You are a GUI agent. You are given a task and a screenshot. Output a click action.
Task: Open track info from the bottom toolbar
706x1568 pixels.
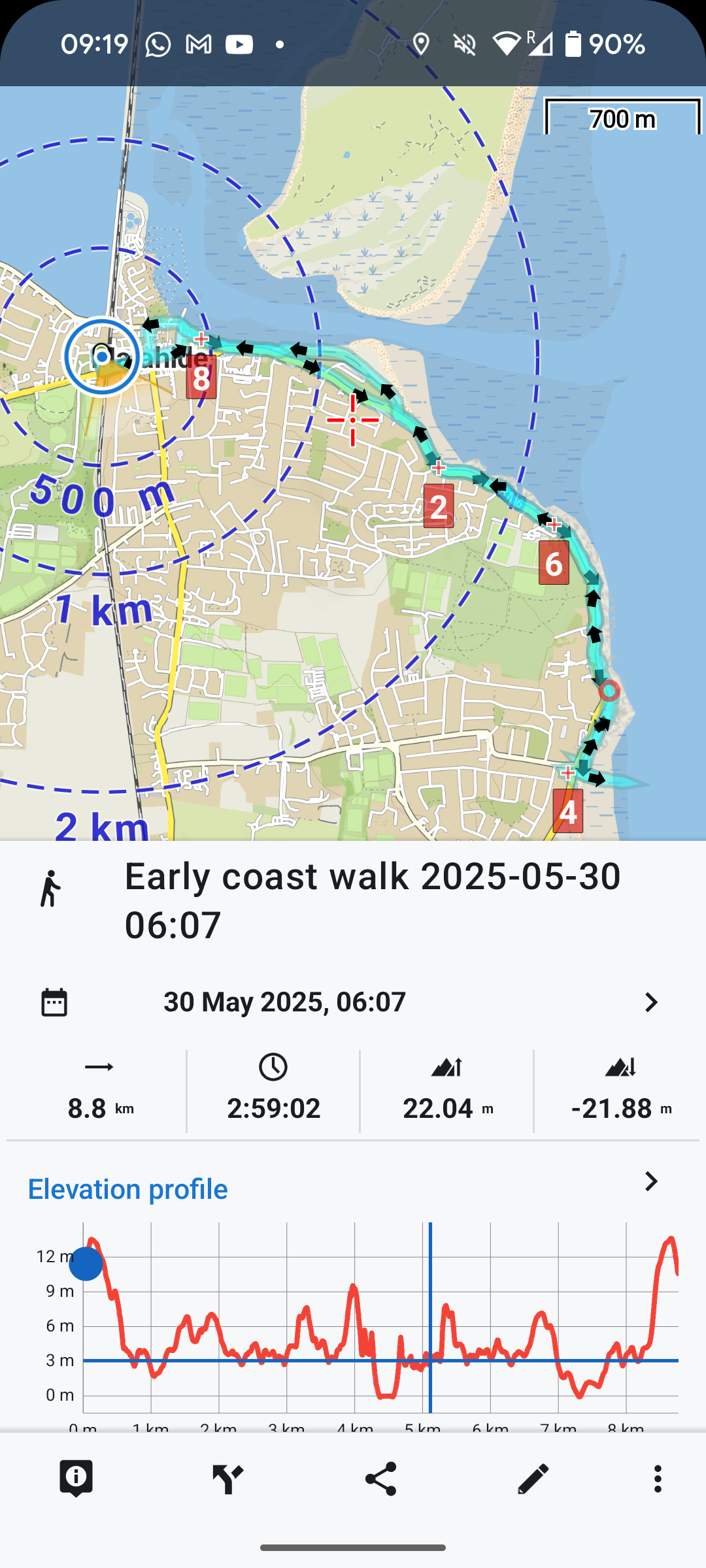pos(76,1478)
